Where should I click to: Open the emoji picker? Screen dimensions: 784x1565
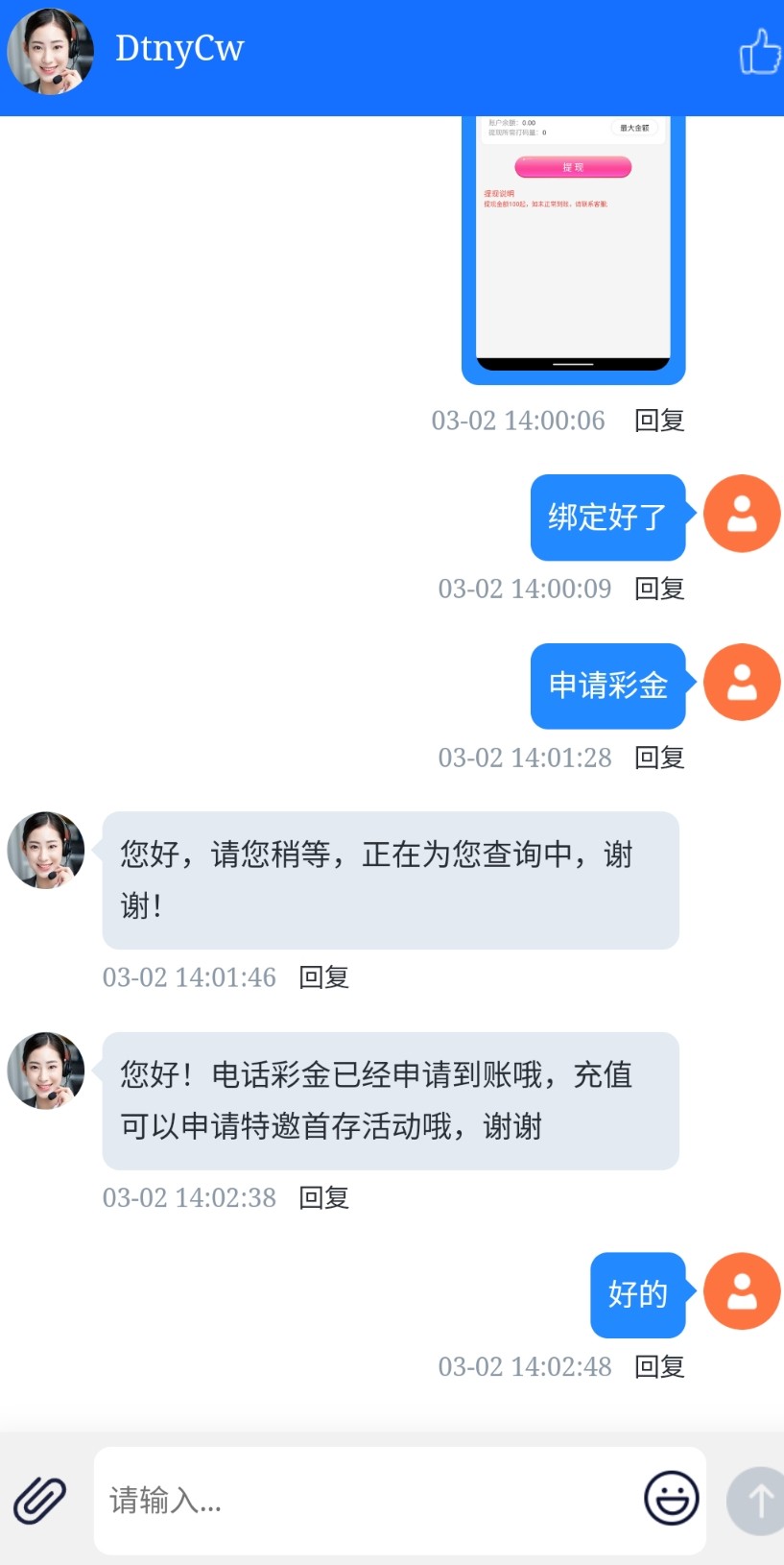(671, 1498)
